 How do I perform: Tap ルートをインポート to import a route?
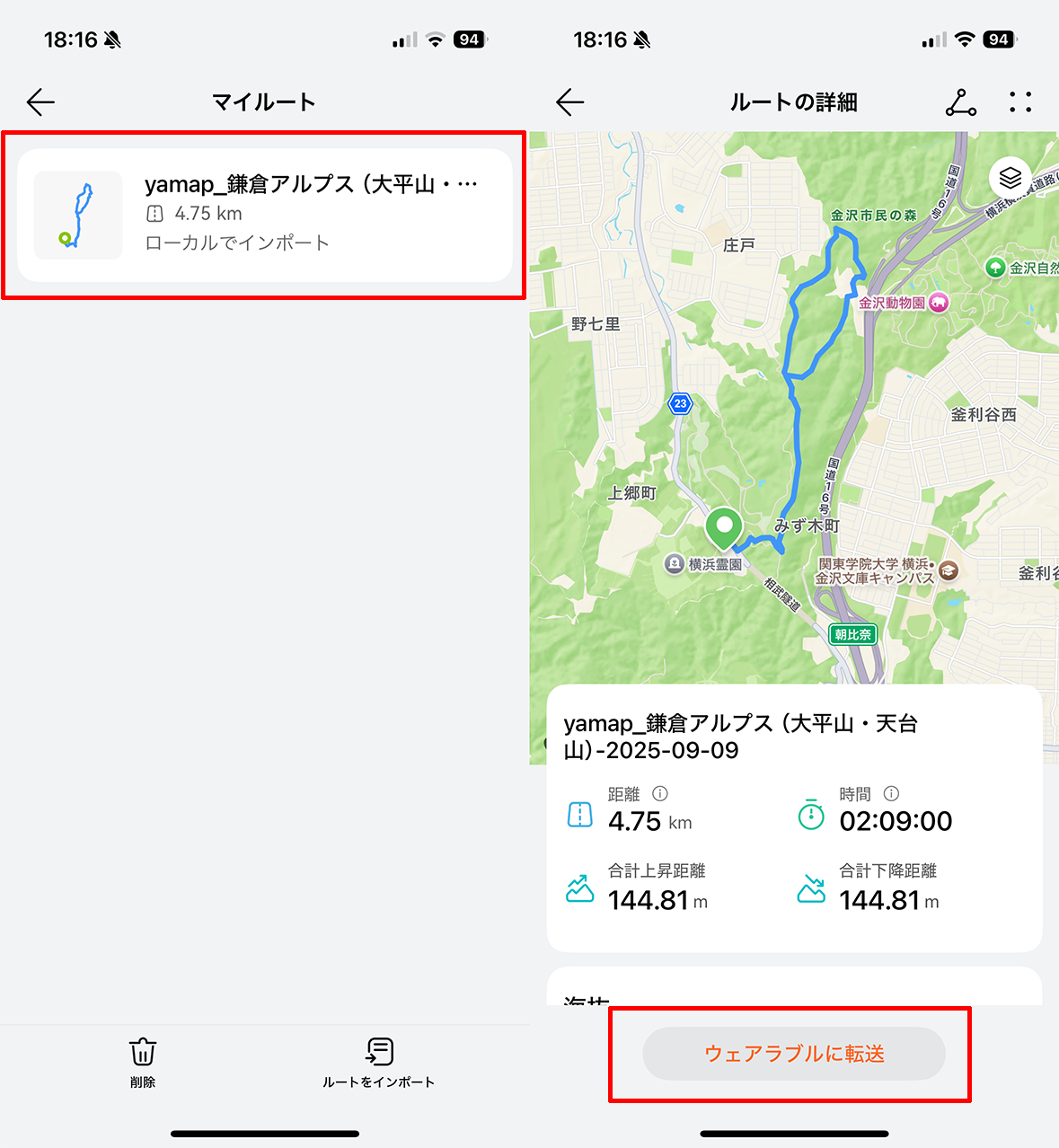tap(379, 1062)
